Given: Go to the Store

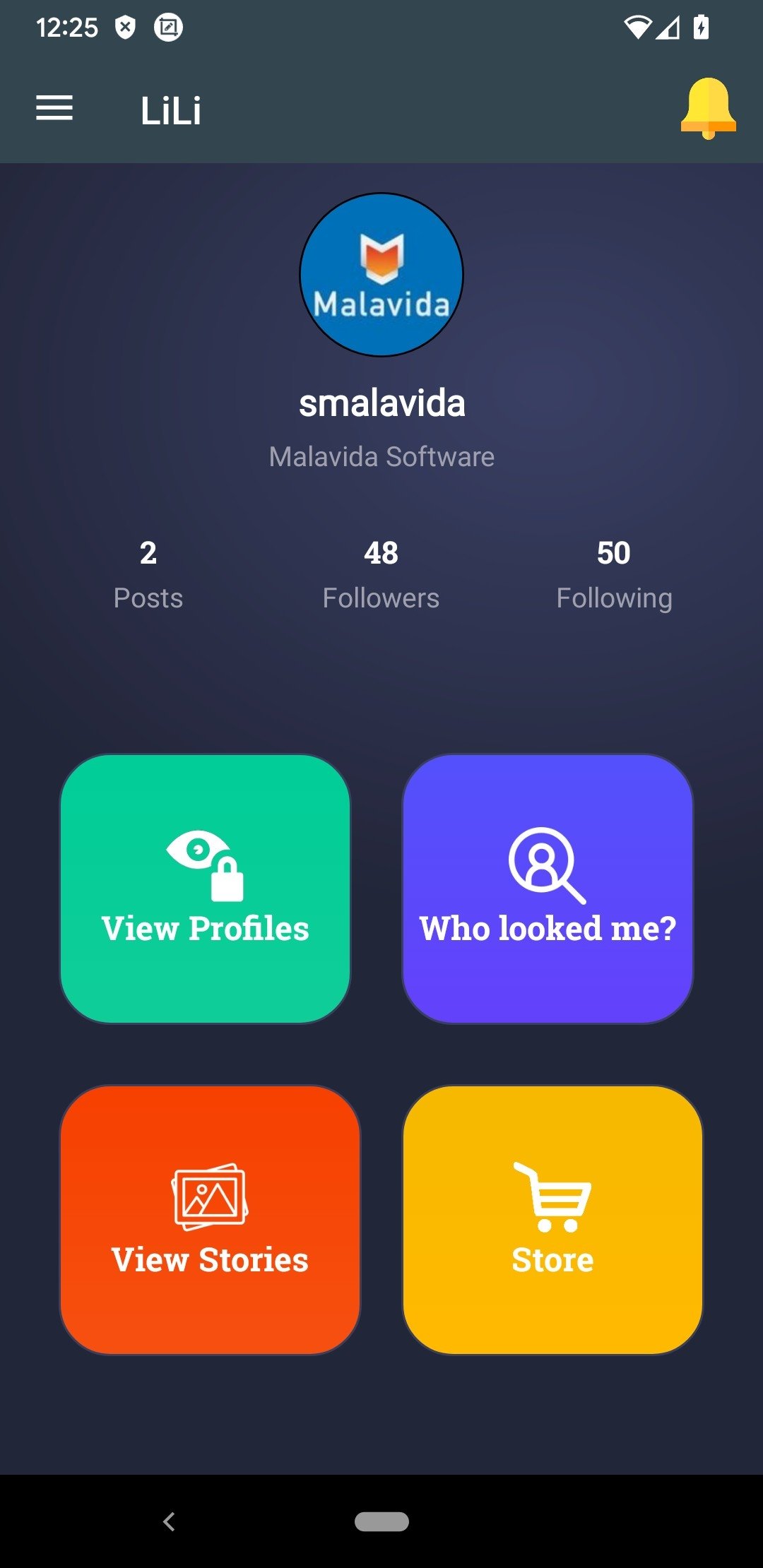Looking at the screenshot, I should 552,1220.
